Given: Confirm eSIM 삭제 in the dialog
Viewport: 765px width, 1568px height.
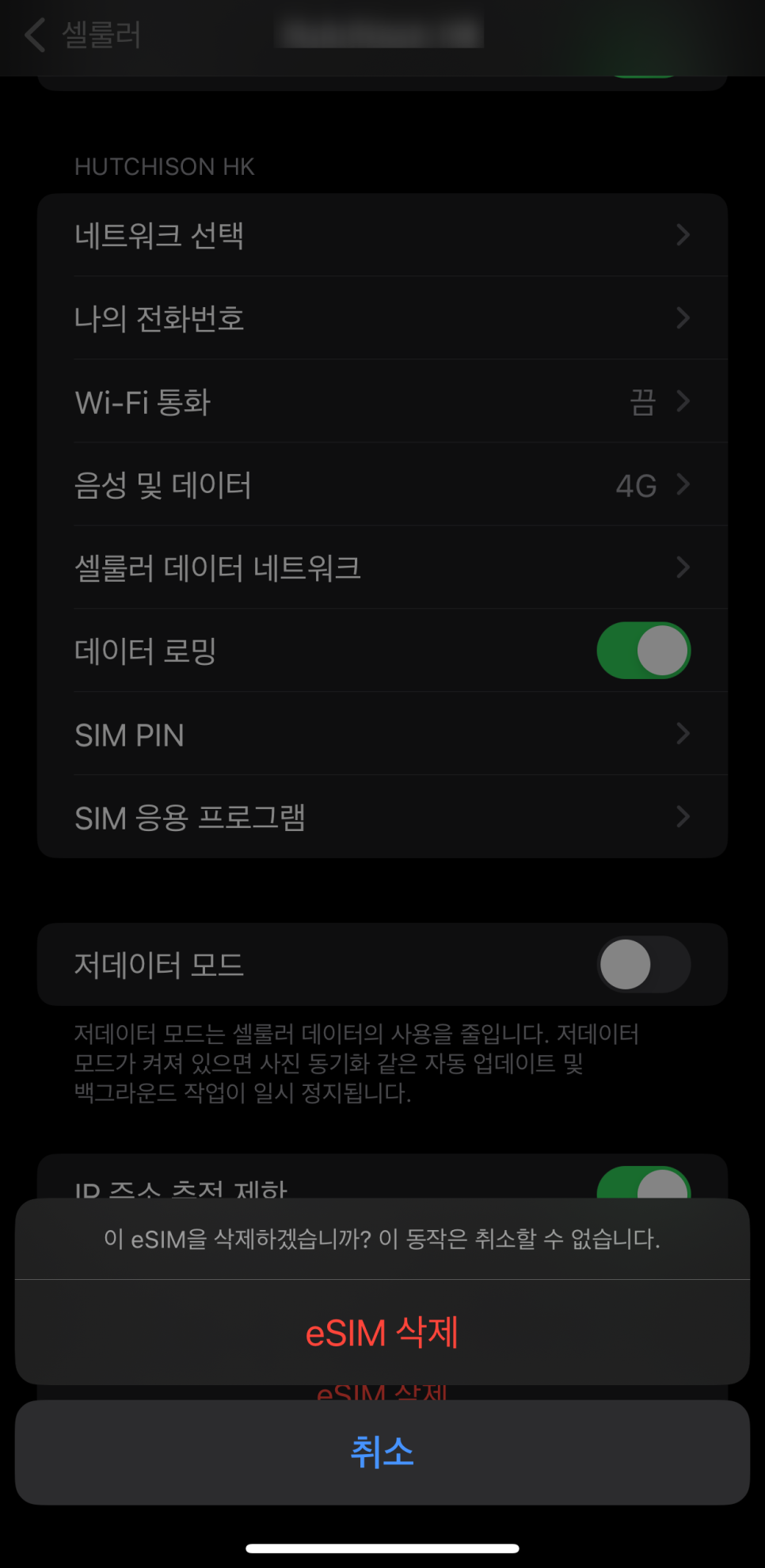Looking at the screenshot, I should (382, 1332).
